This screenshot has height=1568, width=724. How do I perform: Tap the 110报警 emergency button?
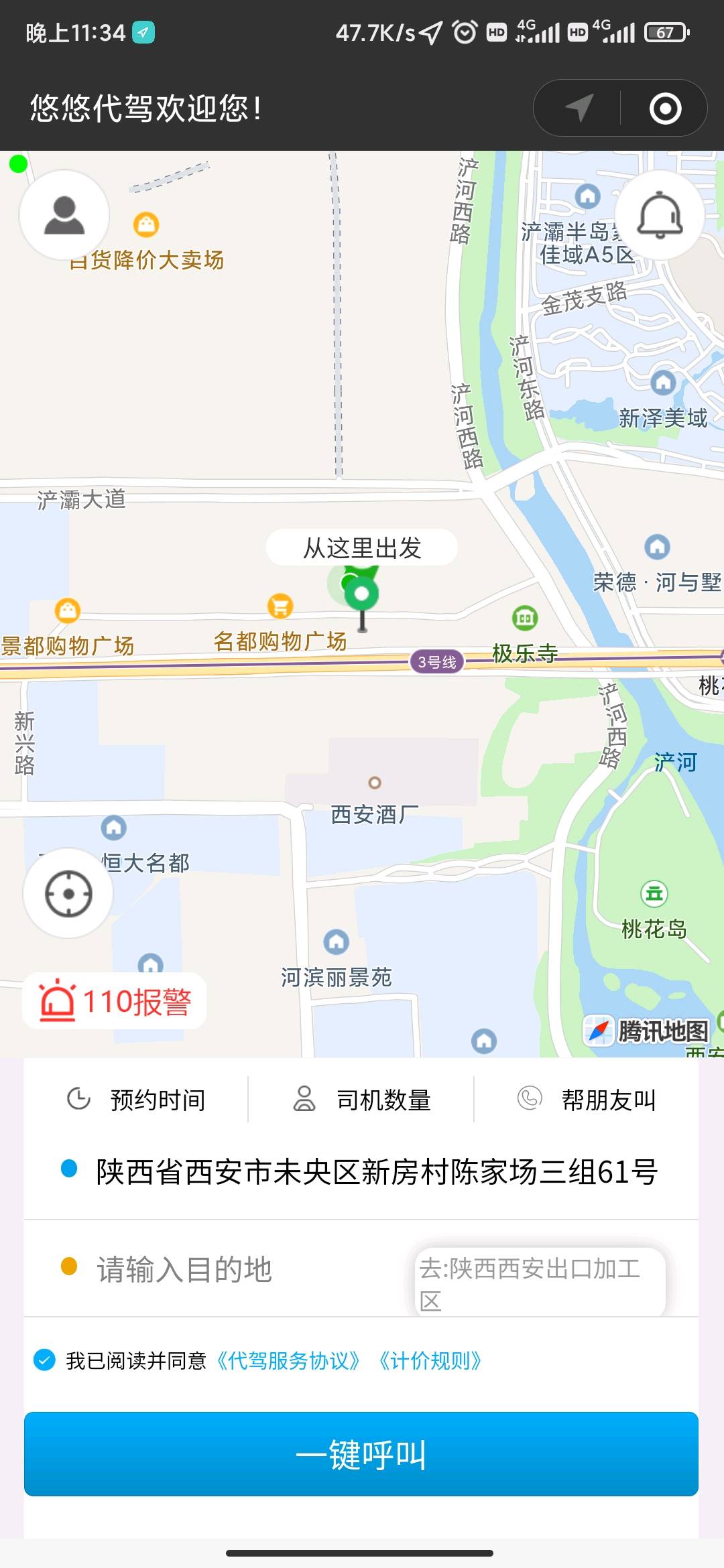(115, 1001)
